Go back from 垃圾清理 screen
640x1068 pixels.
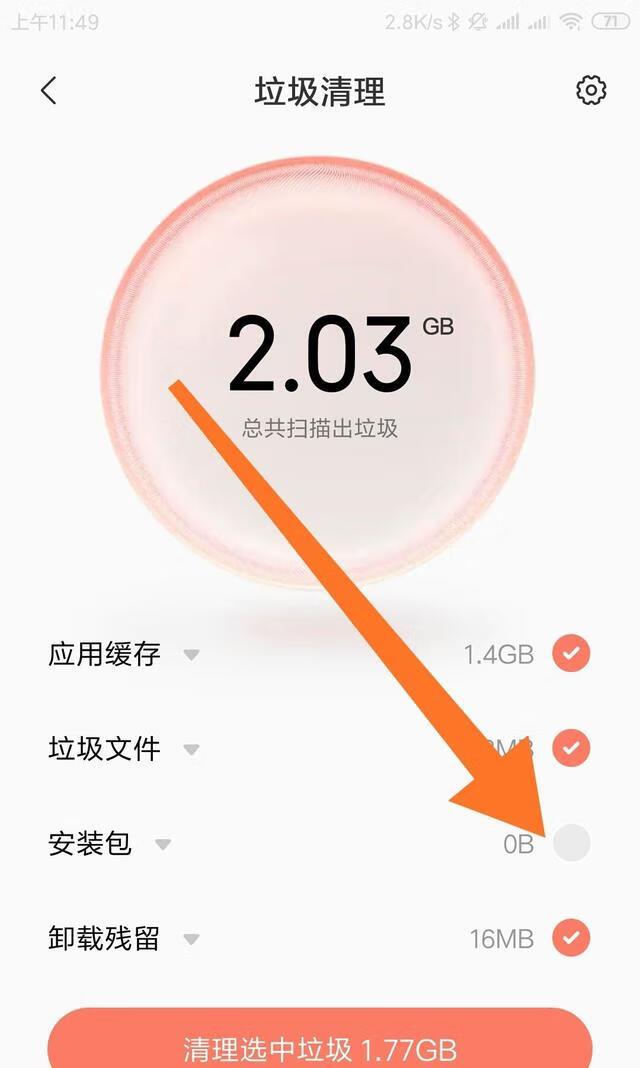tap(48, 91)
